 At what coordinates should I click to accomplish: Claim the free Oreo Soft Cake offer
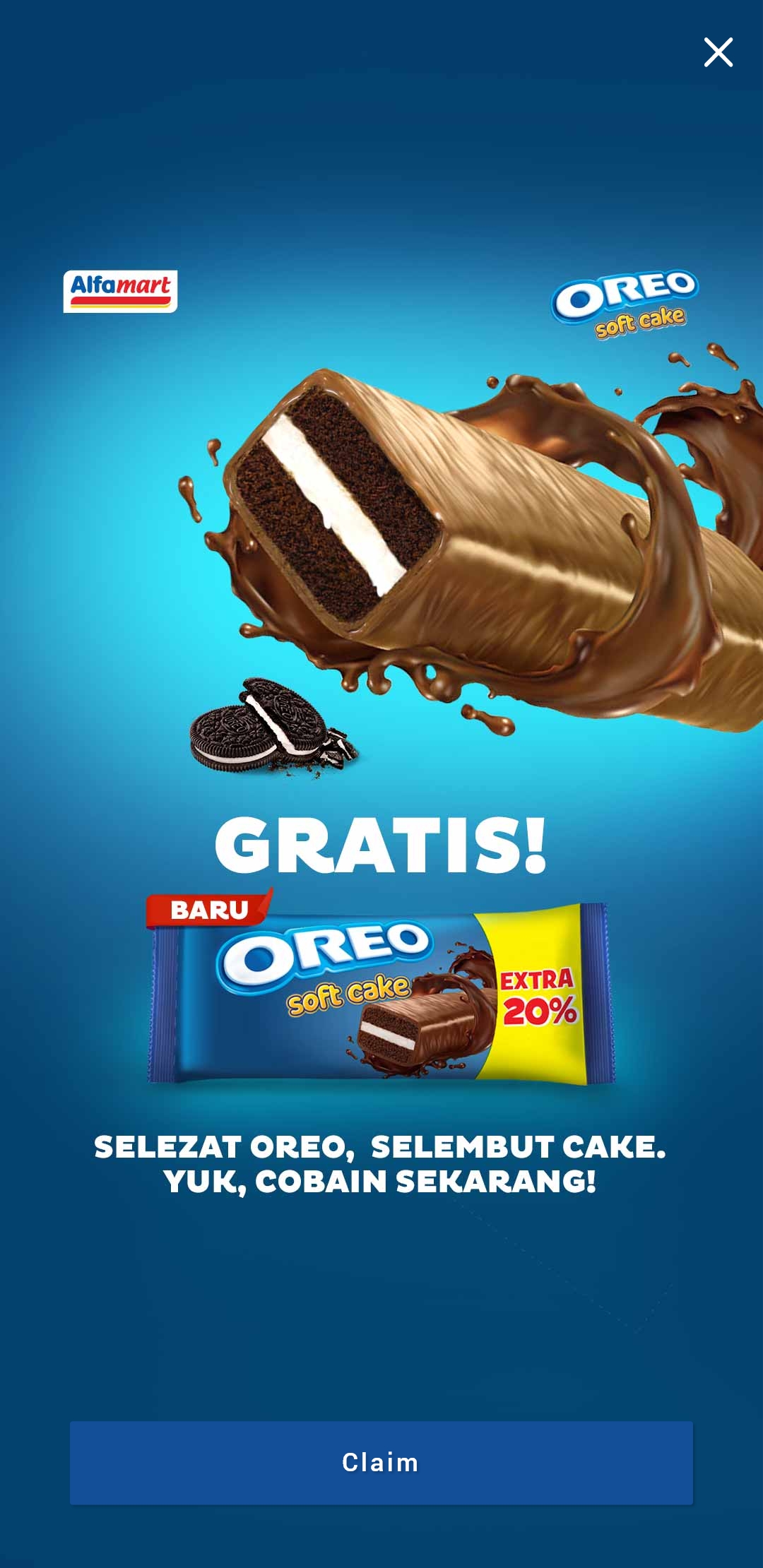click(381, 1463)
